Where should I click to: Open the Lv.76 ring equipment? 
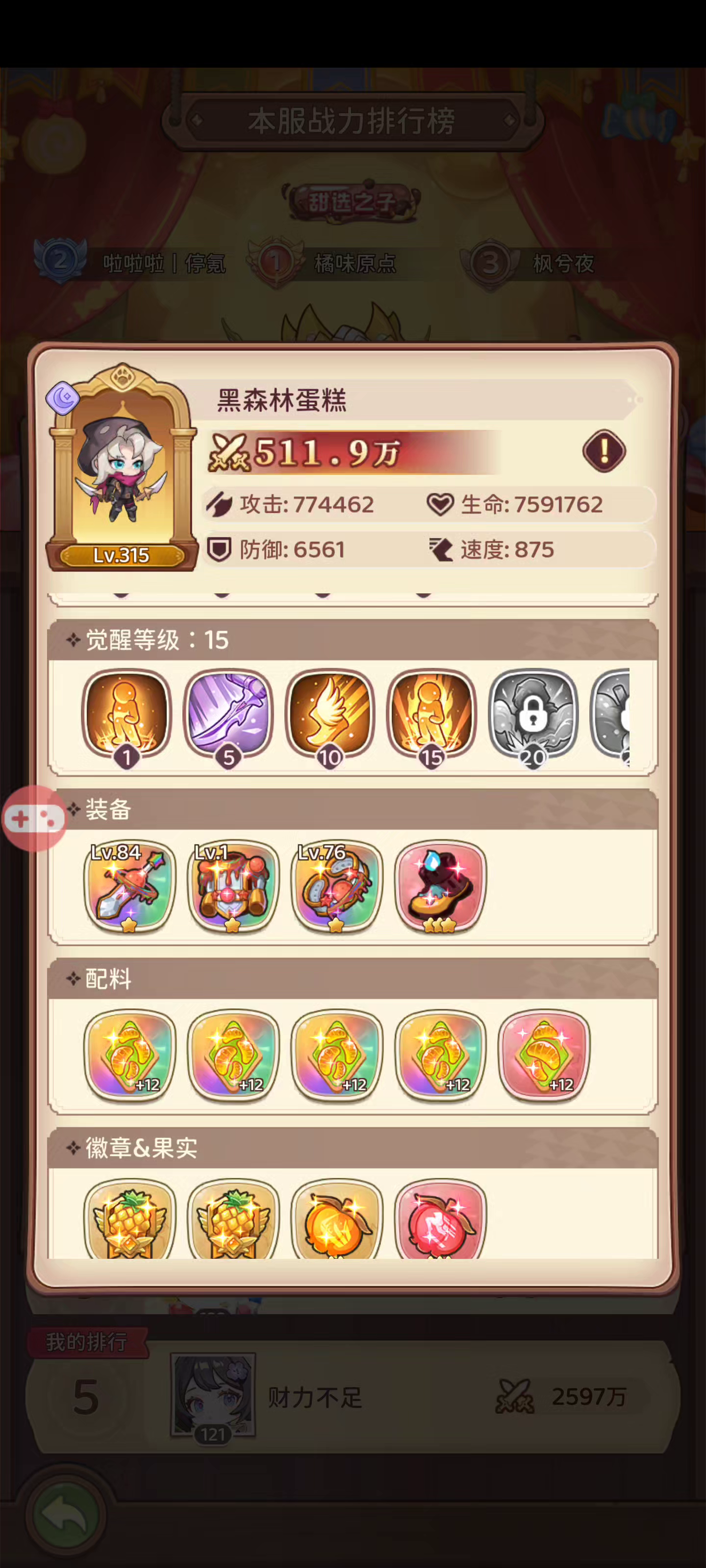click(x=336, y=885)
